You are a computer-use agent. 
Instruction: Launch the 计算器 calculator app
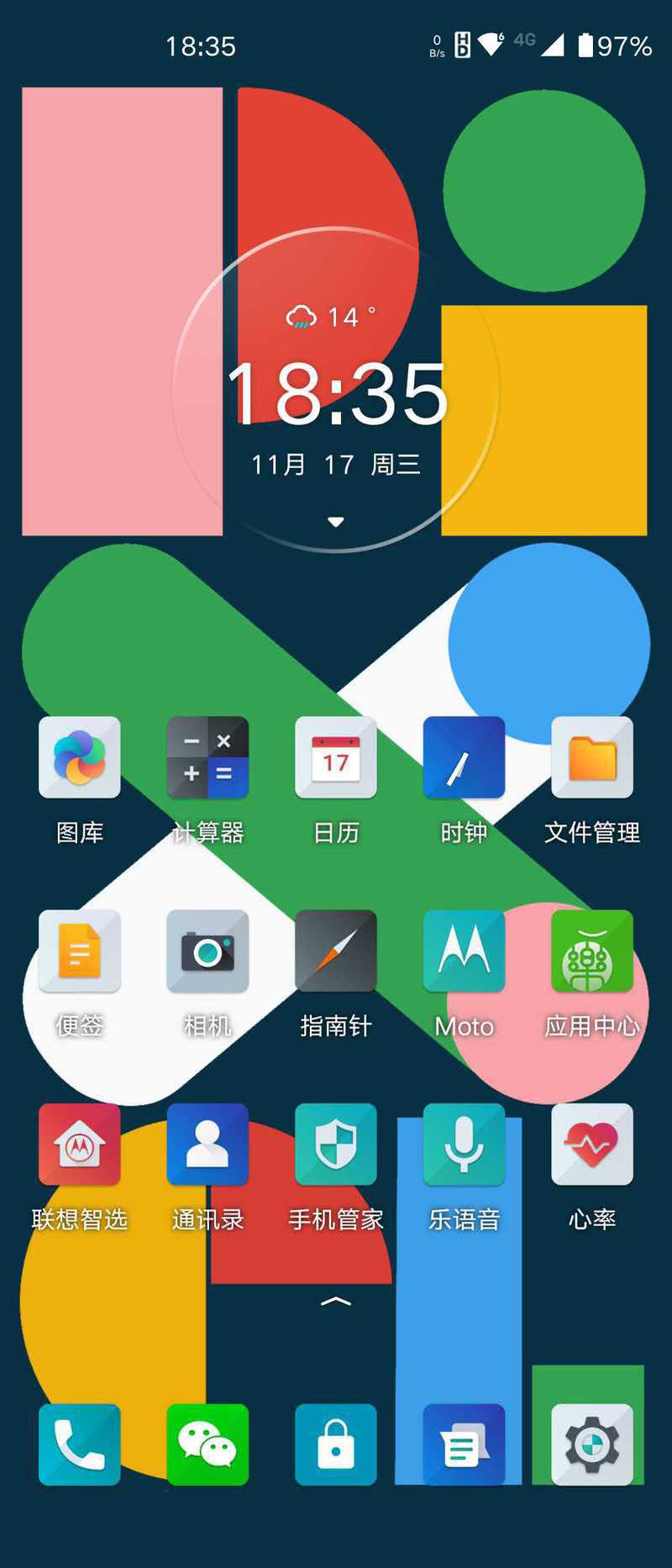tap(207, 758)
